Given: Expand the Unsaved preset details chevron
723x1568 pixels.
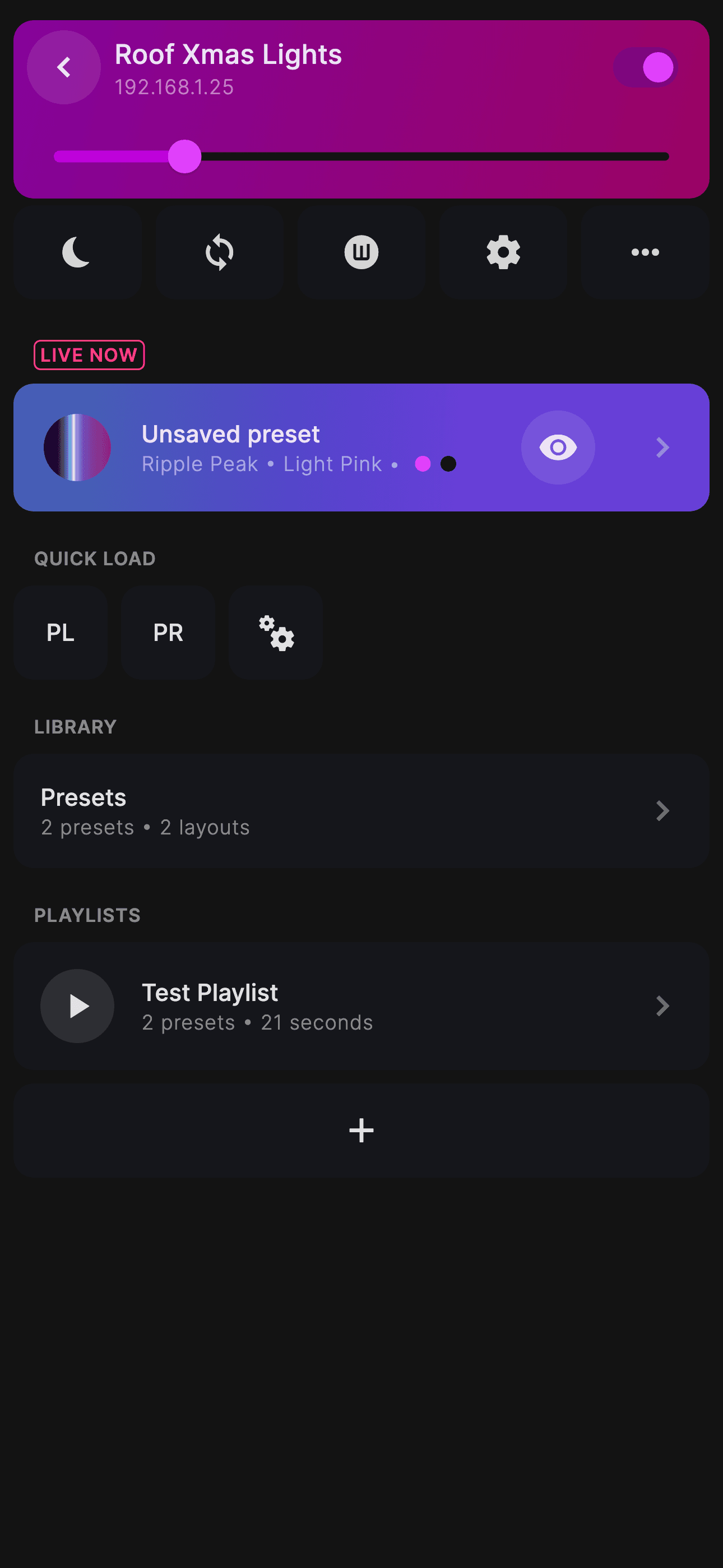Looking at the screenshot, I should [x=662, y=448].
